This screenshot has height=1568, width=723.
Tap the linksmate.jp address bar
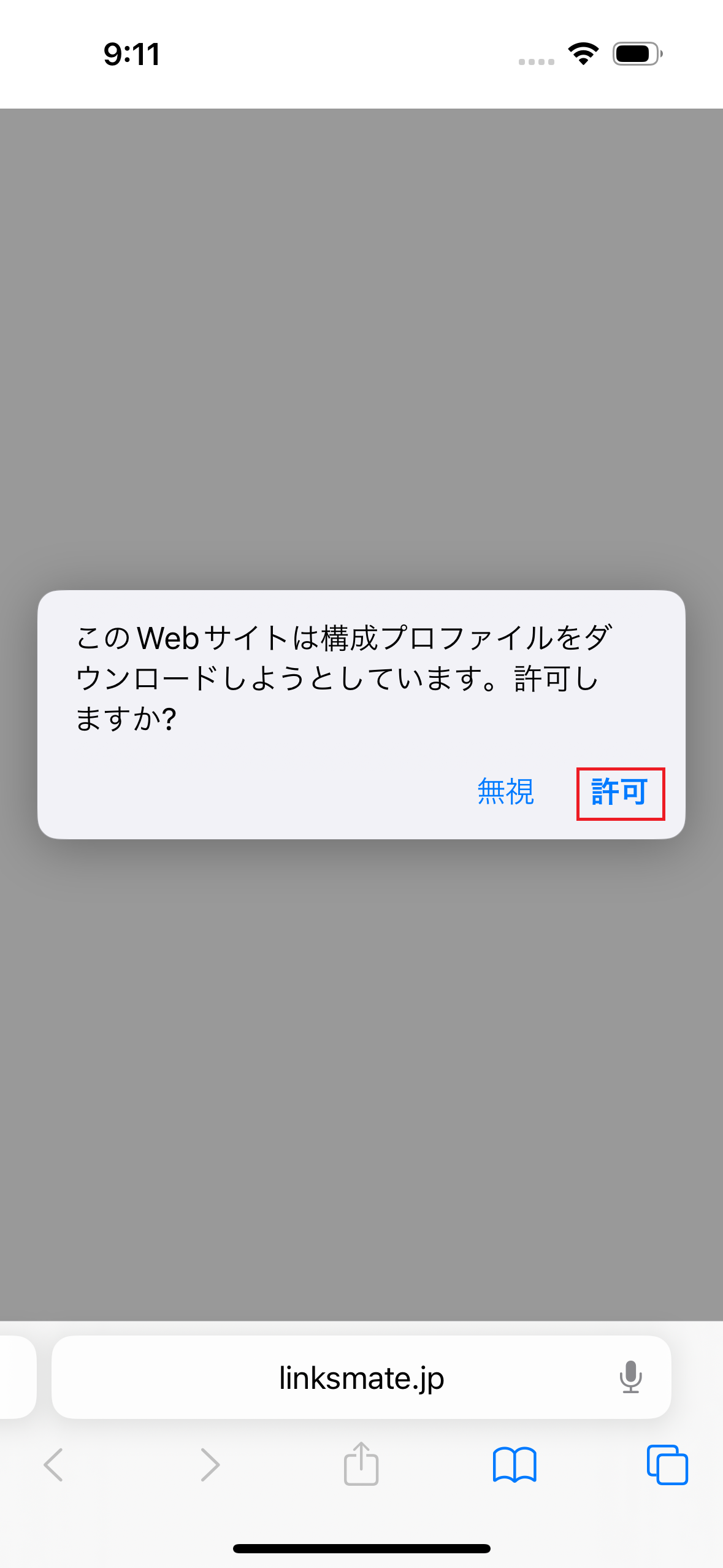pyautogui.click(x=361, y=1377)
